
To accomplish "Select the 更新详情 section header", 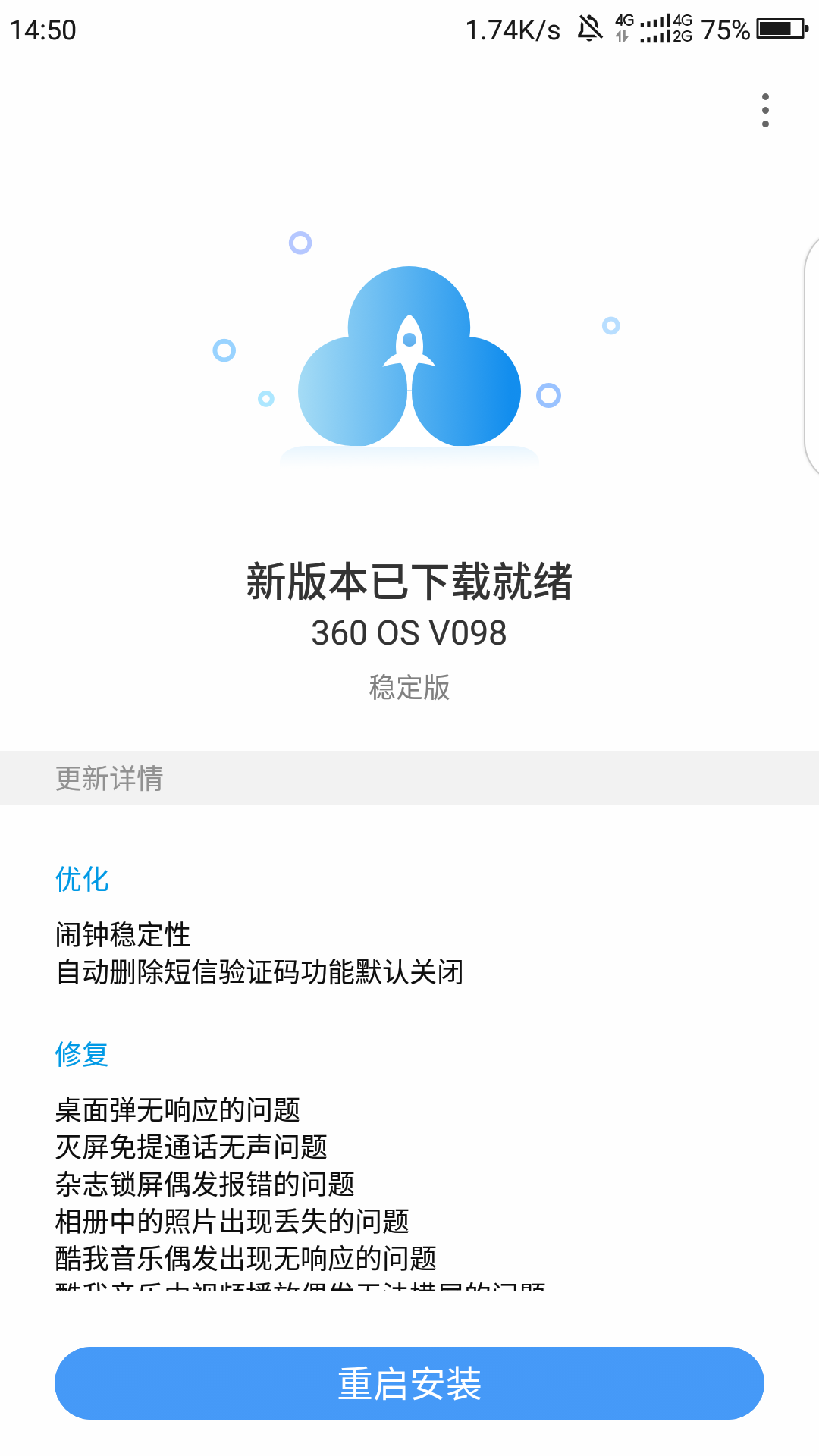I will pos(108,777).
